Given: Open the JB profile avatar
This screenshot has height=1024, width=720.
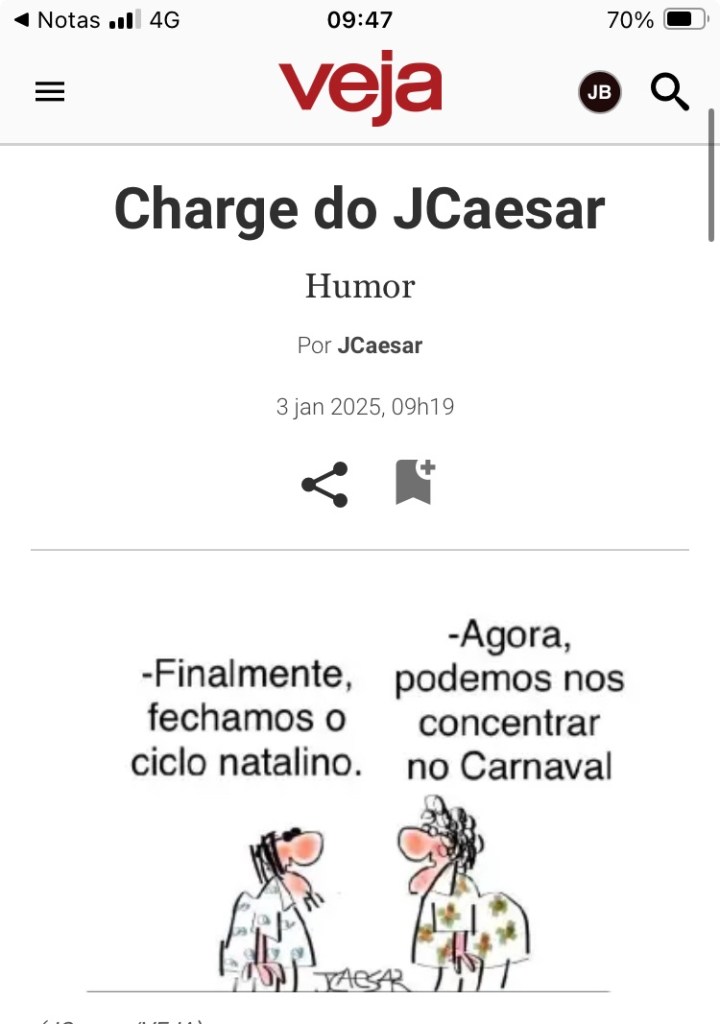Looking at the screenshot, I should pyautogui.click(x=599, y=93).
